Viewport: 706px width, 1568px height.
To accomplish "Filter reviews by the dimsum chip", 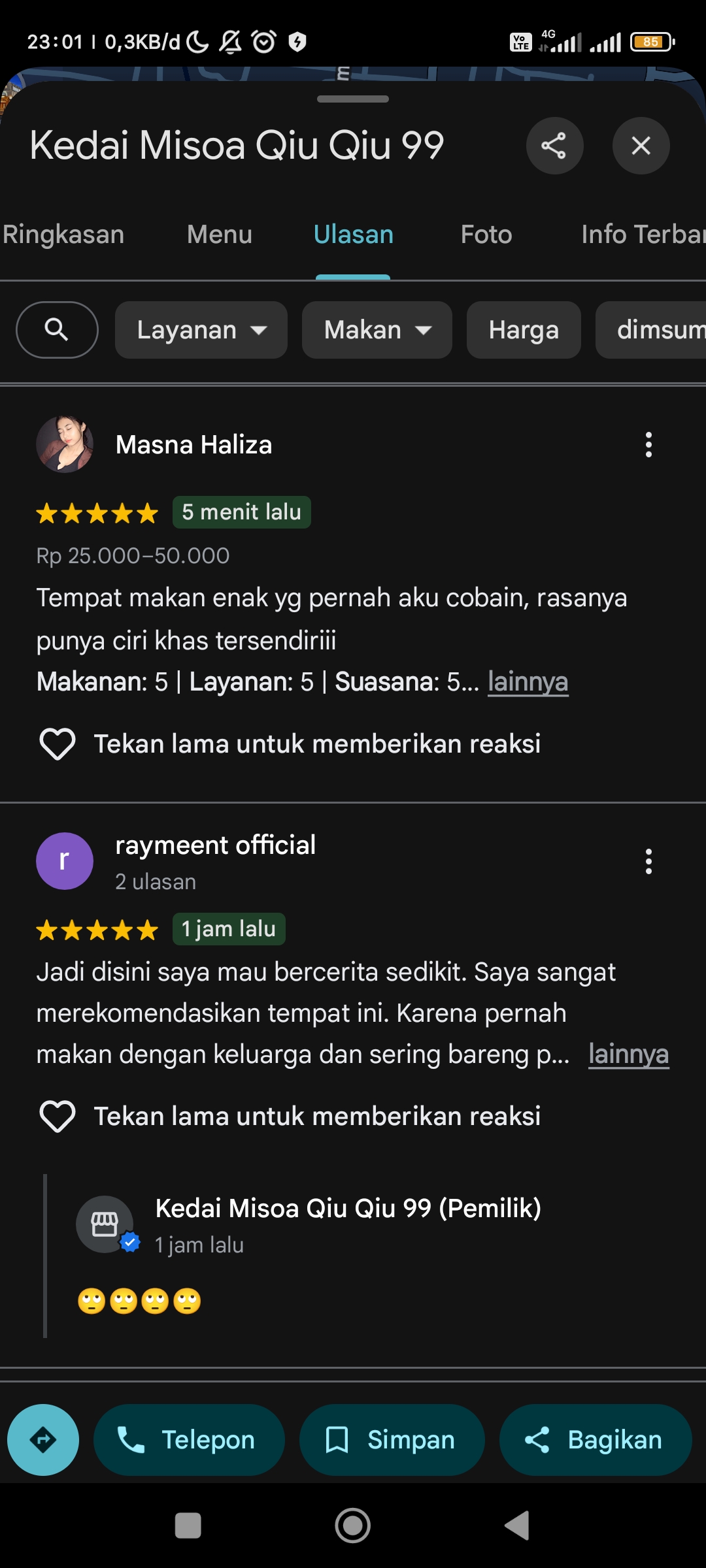I will coord(651,330).
